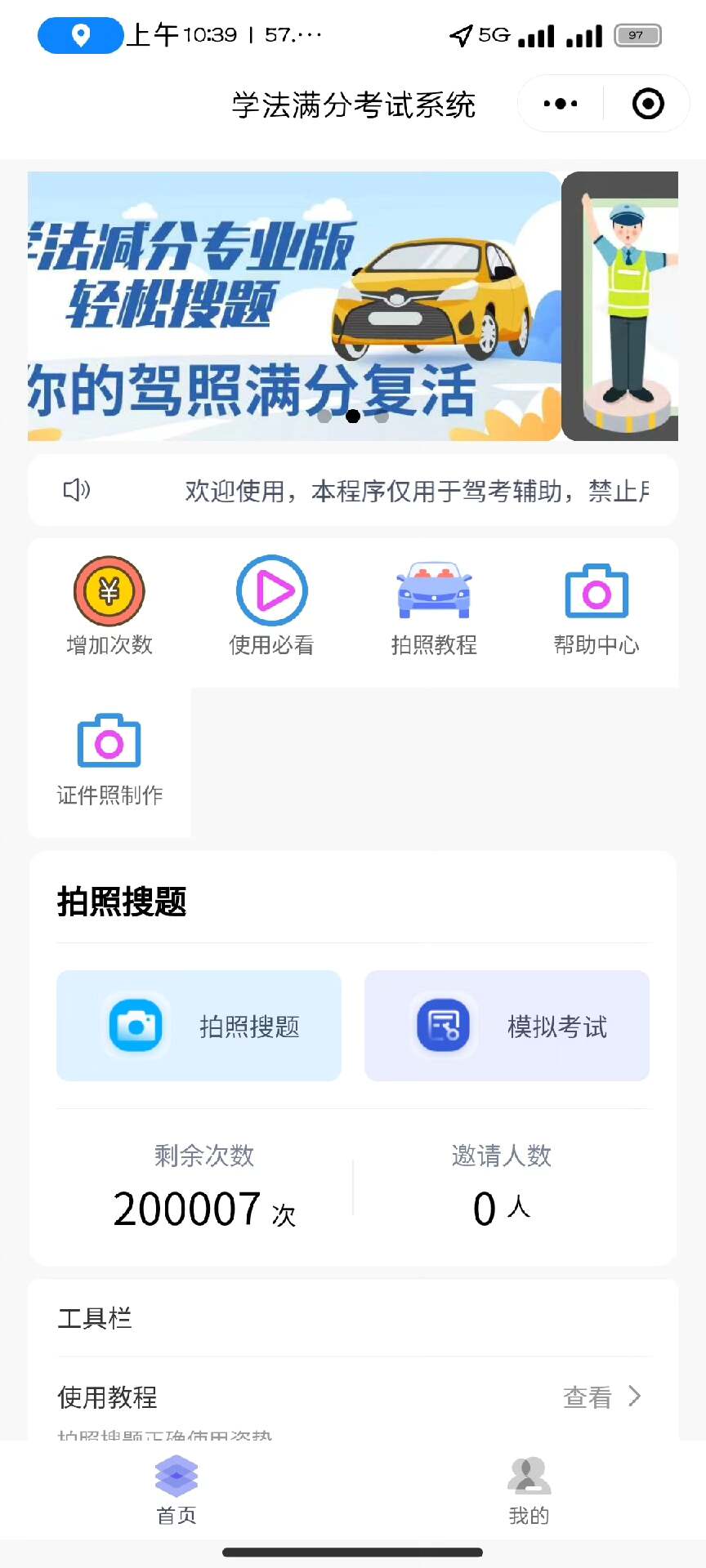The image size is (706, 1568).
Task: Close the mini program via the circle icon
Action: [x=648, y=104]
